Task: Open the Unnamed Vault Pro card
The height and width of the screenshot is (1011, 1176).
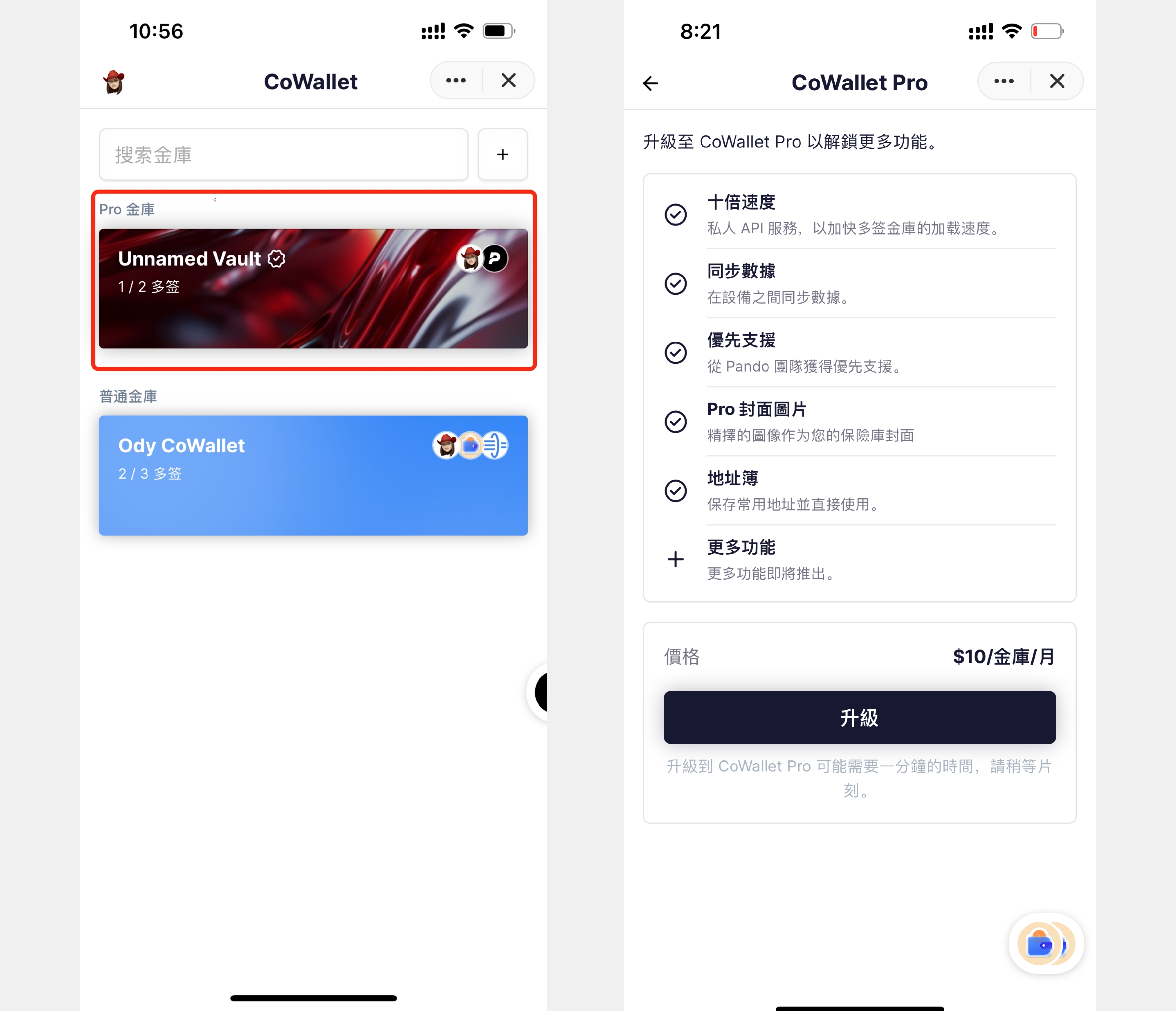Action: point(313,288)
